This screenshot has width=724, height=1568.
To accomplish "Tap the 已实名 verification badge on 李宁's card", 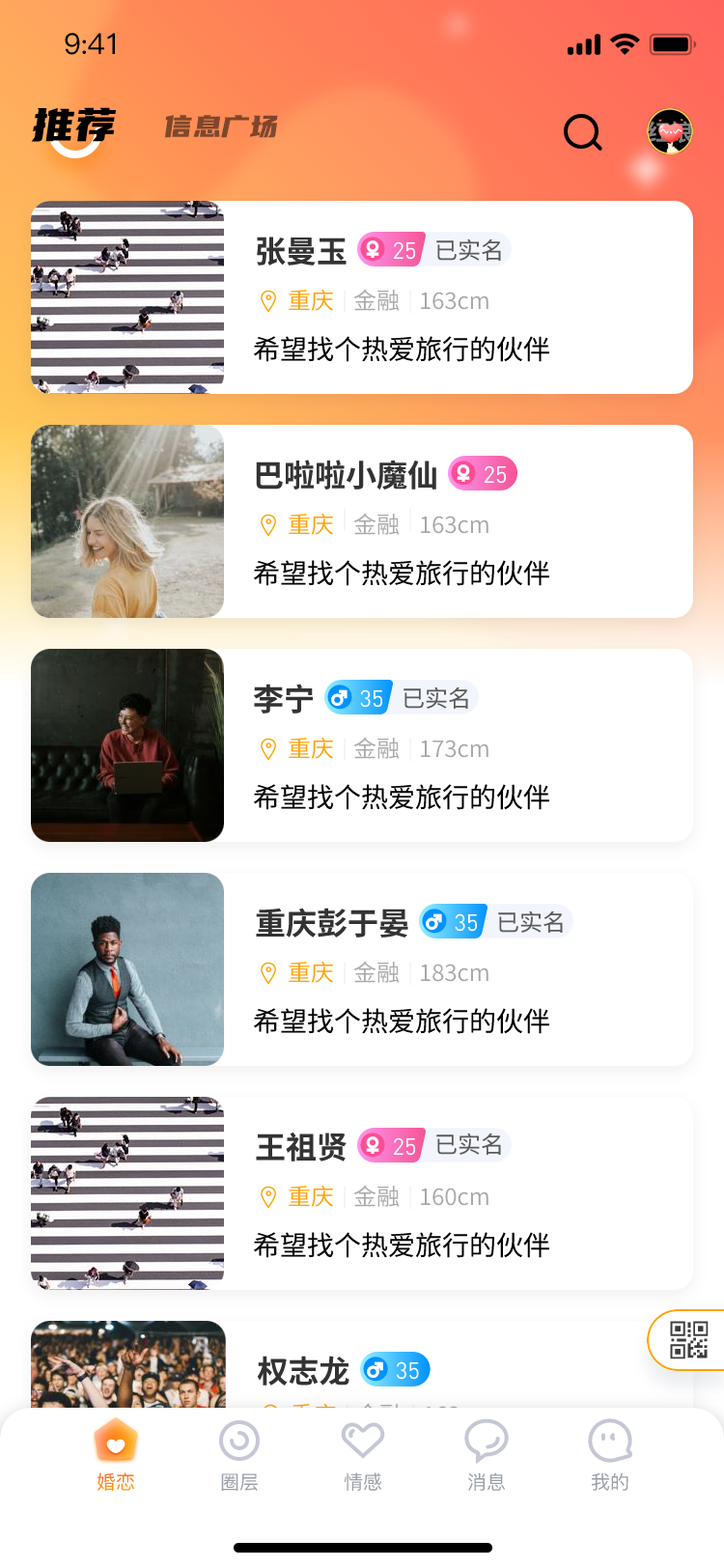I will pos(437,698).
